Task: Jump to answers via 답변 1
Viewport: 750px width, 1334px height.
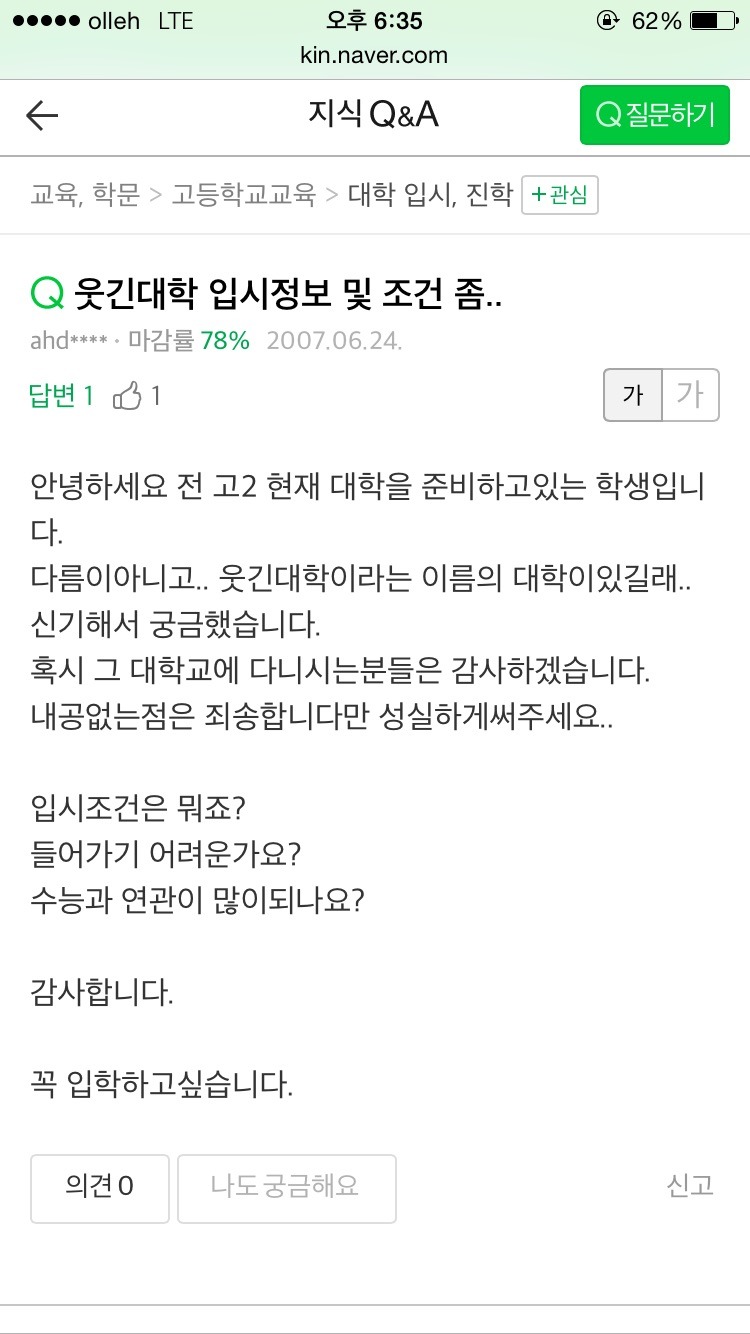Action: pos(62,396)
